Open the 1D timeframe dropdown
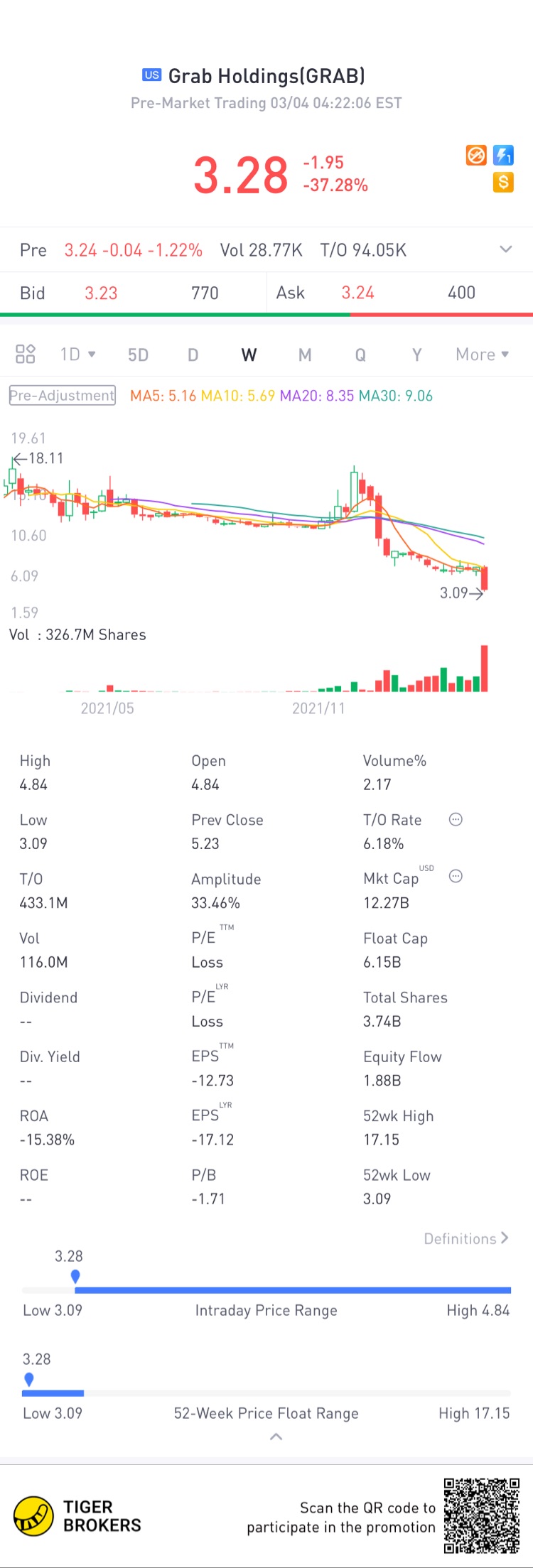 77,354
